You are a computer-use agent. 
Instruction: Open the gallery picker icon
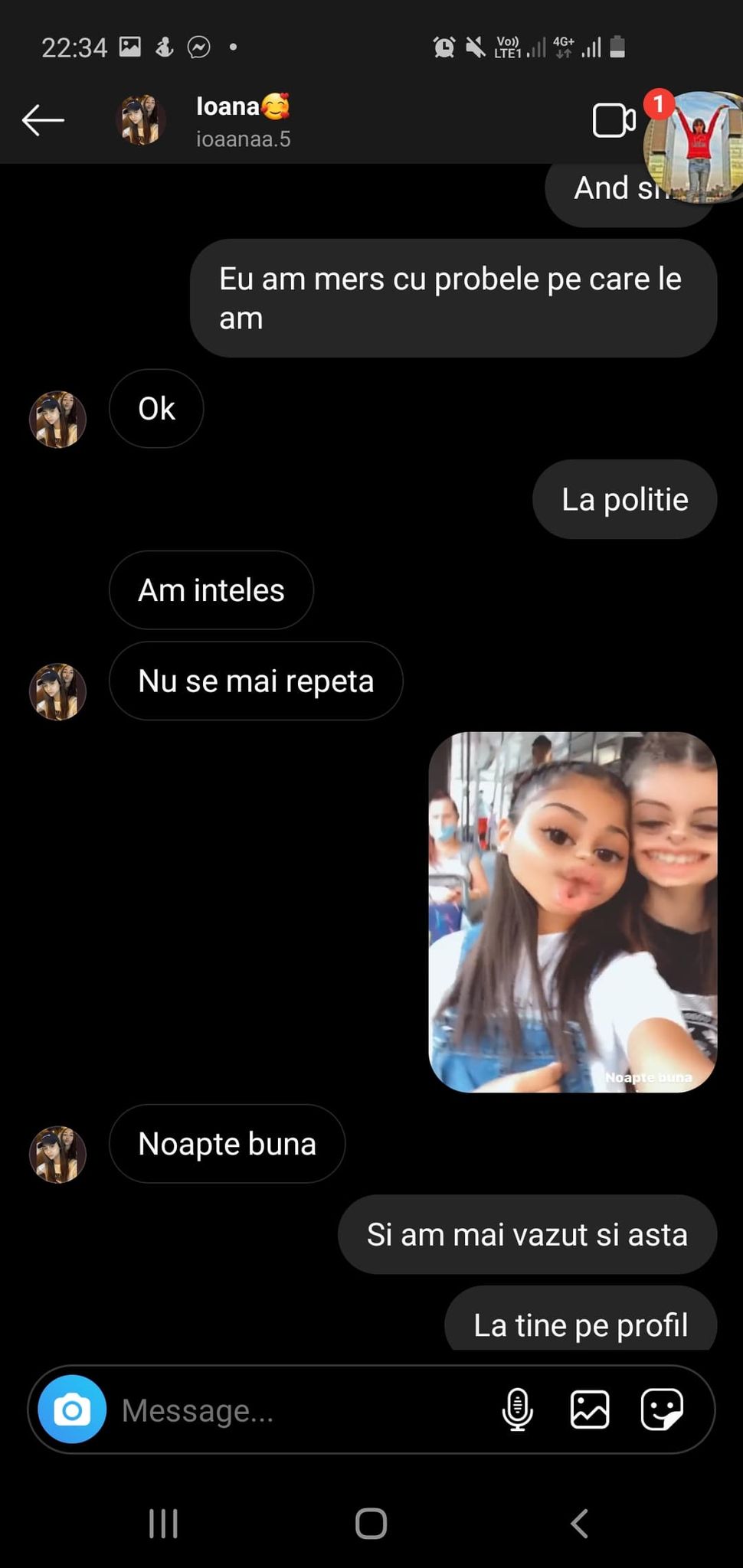point(590,1410)
